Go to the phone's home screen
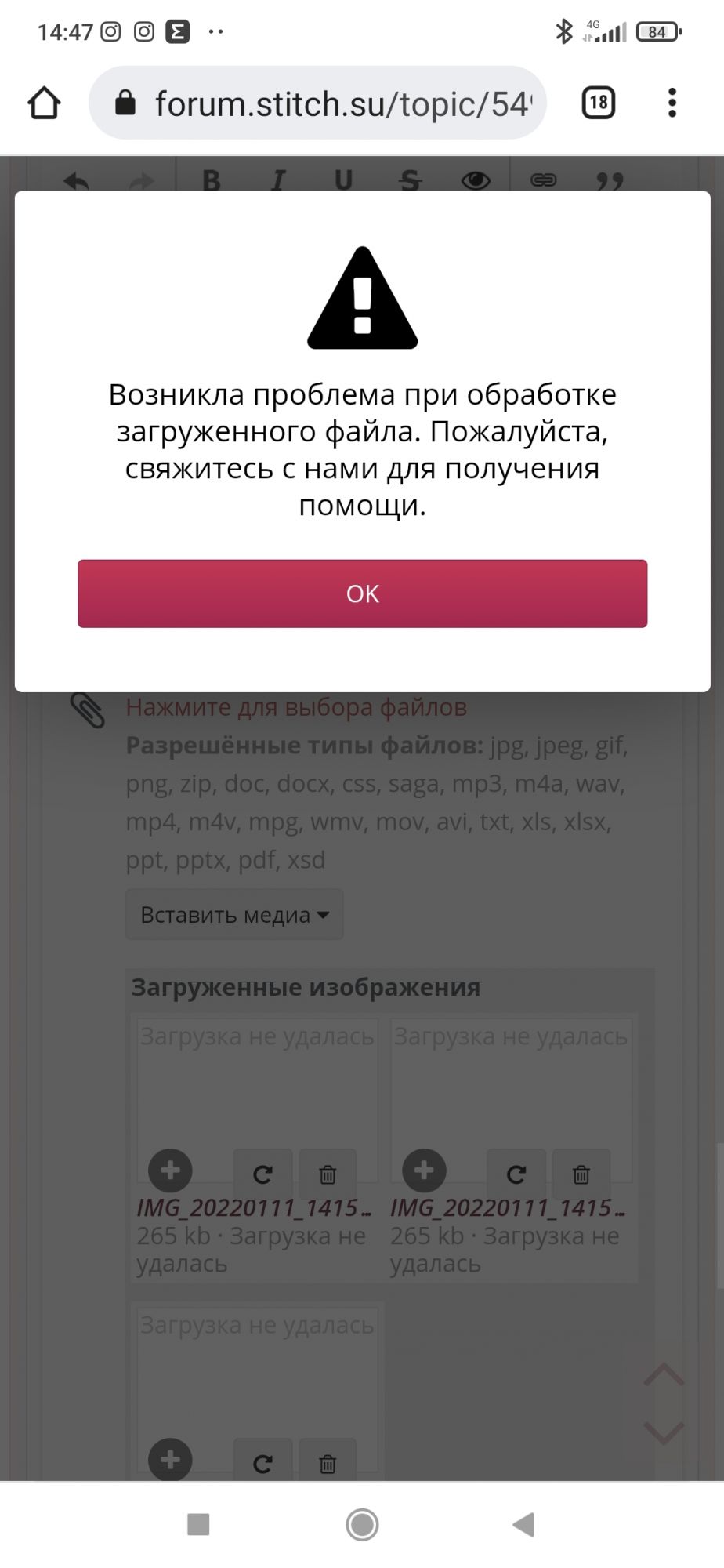 coord(362,1525)
